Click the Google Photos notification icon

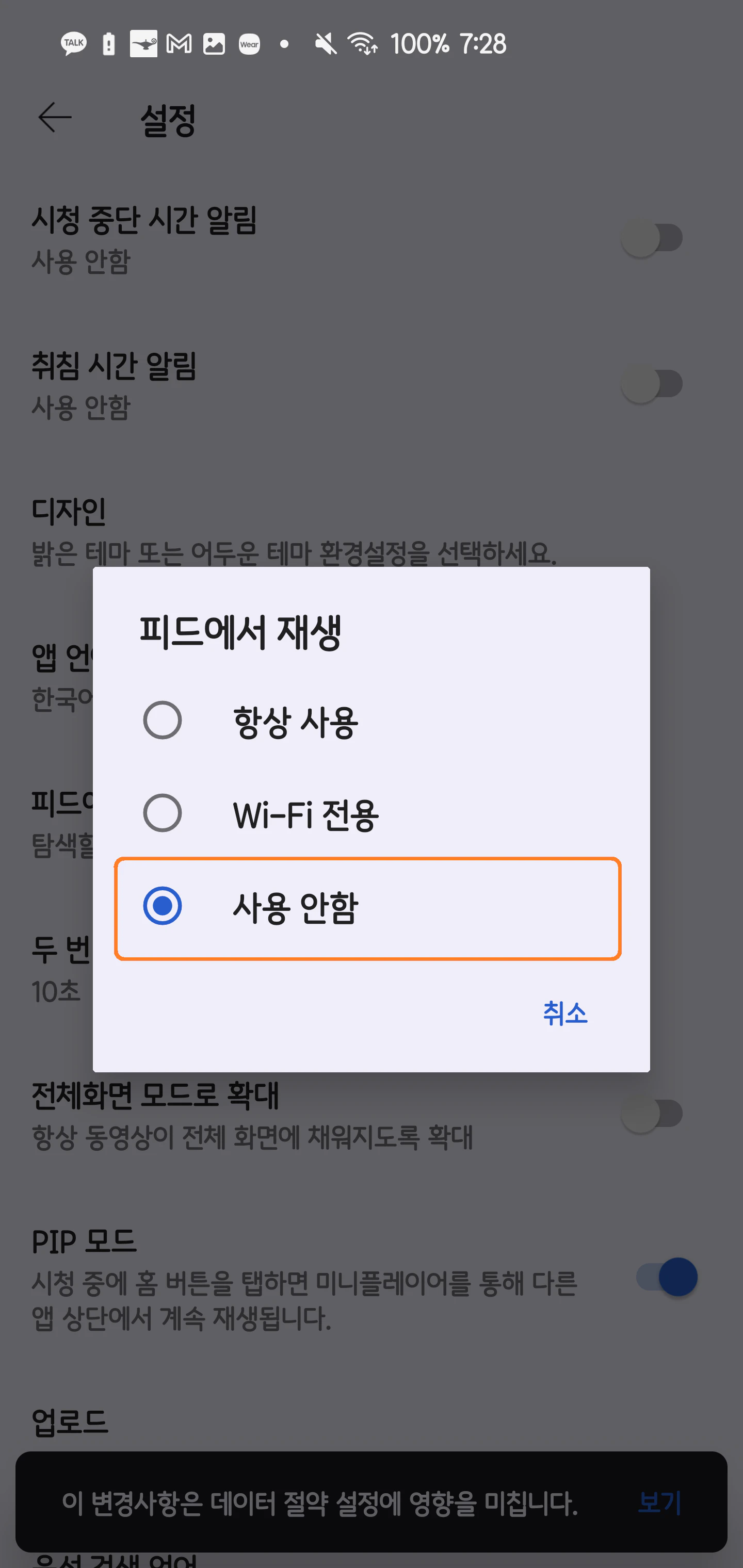(213, 43)
